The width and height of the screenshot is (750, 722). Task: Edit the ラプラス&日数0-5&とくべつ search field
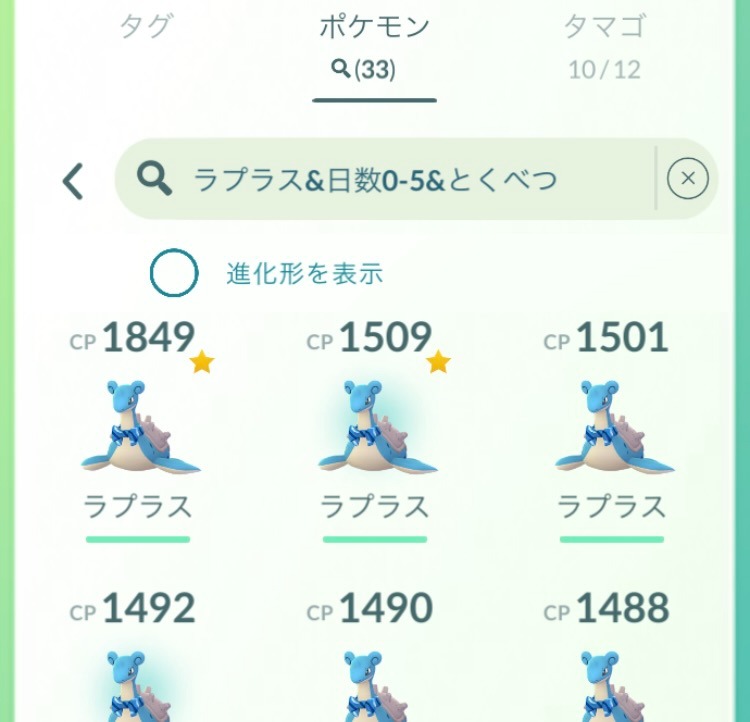coord(390,180)
